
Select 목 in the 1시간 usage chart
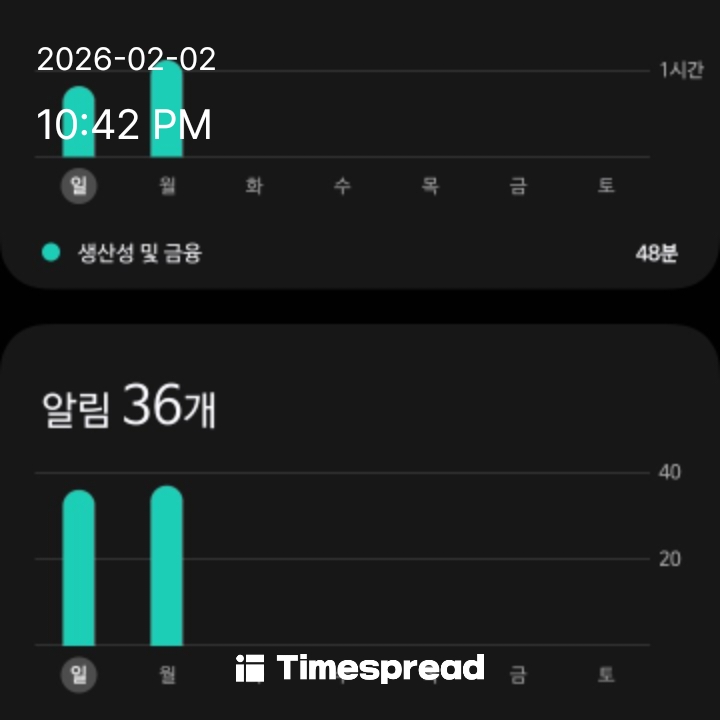[430, 186]
